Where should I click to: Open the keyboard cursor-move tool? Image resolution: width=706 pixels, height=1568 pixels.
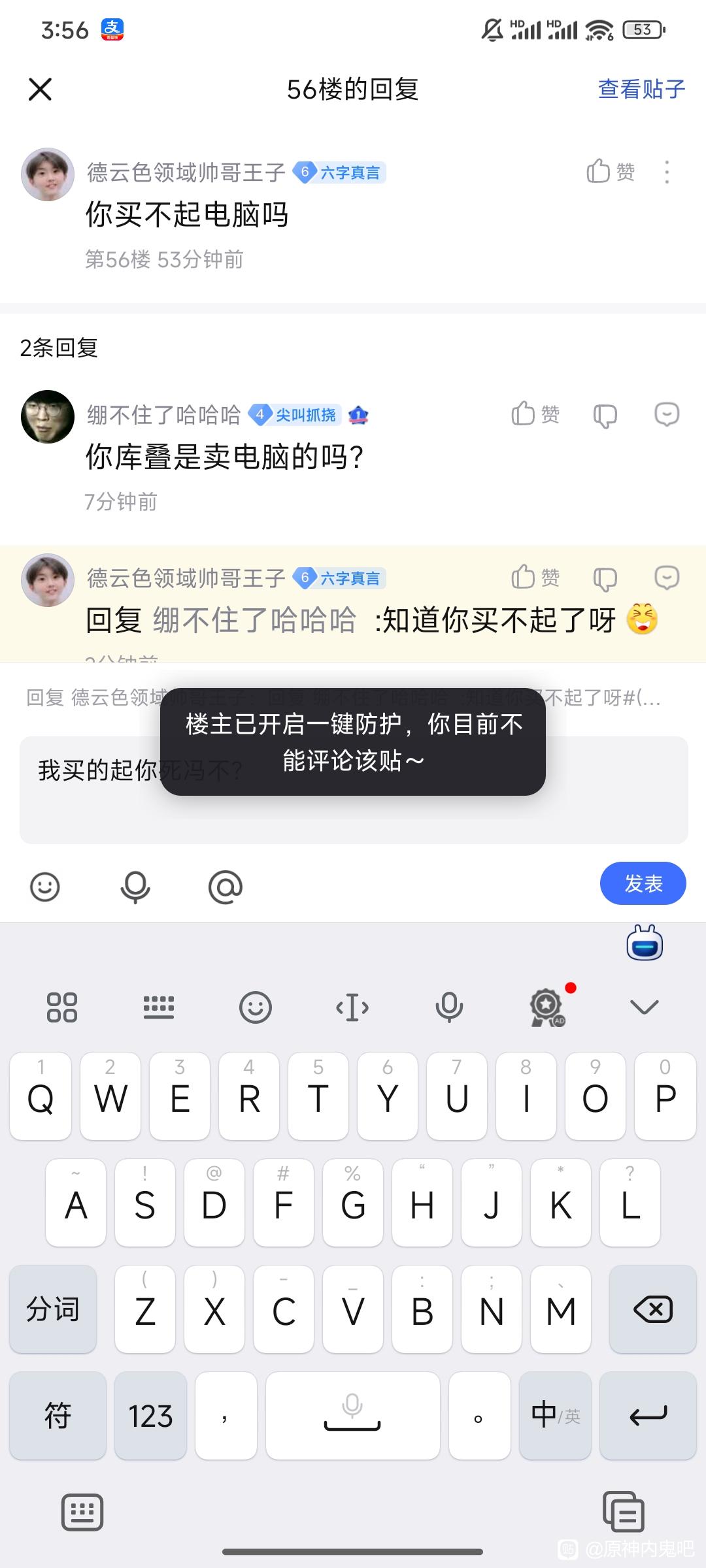pos(352,1007)
